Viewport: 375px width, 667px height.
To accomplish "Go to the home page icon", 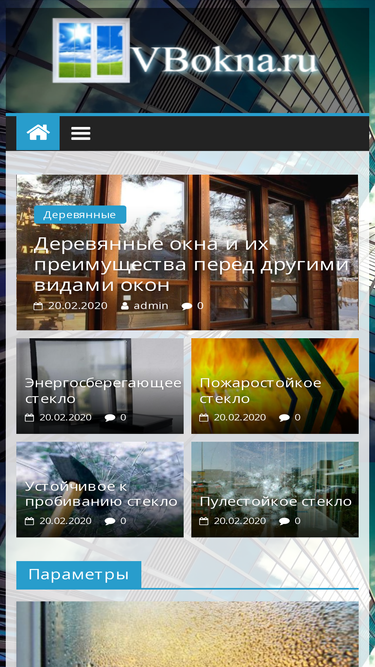I will 38,133.
